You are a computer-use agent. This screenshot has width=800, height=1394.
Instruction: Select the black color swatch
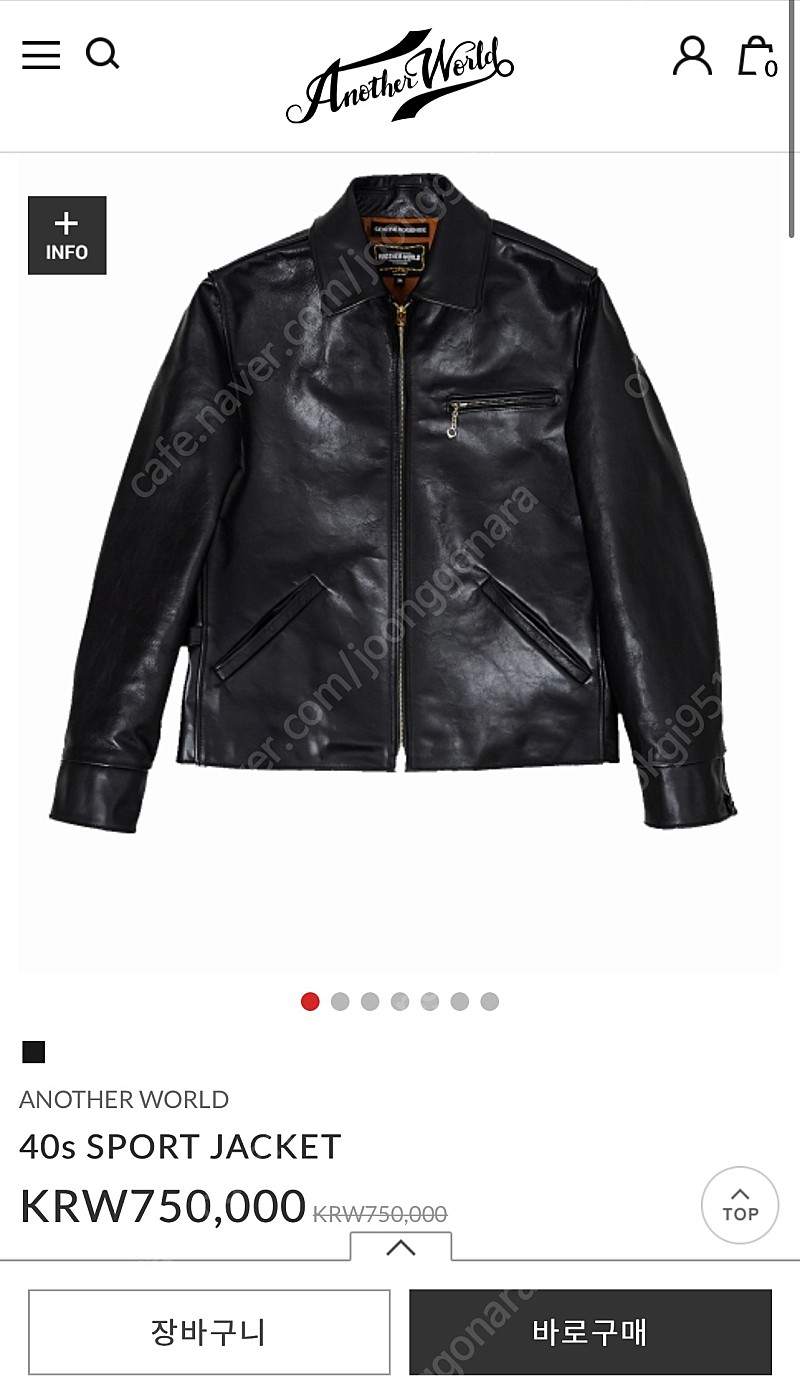(x=34, y=1052)
